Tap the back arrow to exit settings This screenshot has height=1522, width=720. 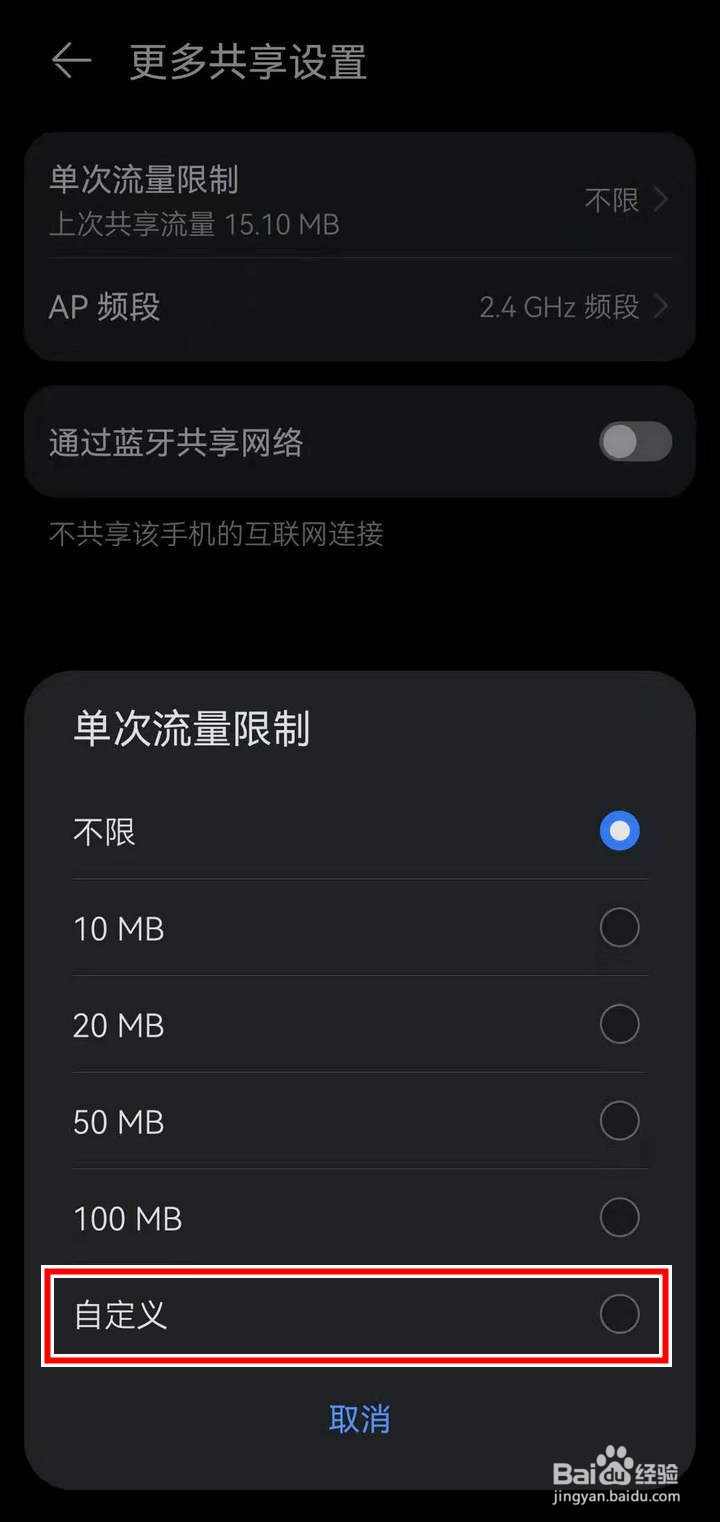(70, 62)
